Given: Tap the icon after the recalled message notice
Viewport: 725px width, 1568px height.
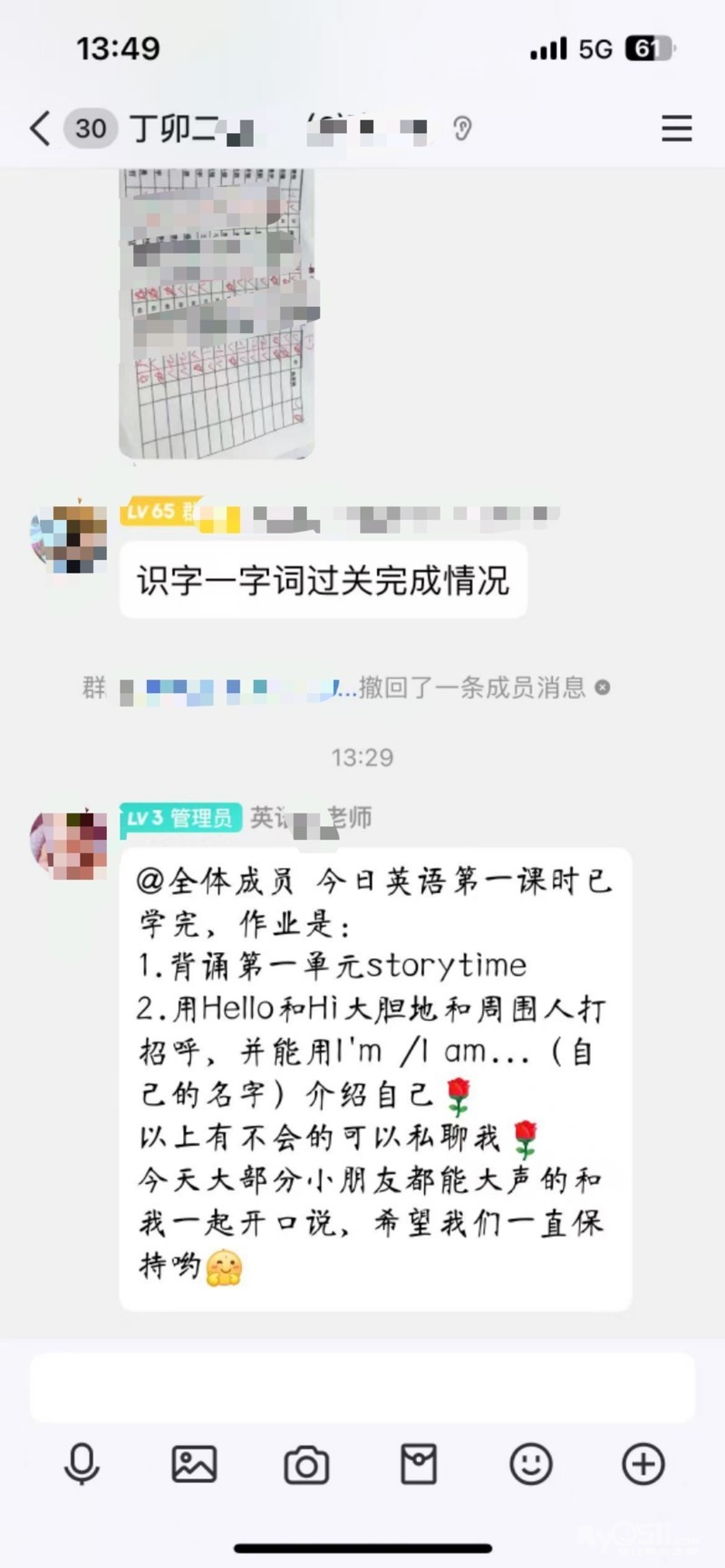Looking at the screenshot, I should [x=603, y=688].
